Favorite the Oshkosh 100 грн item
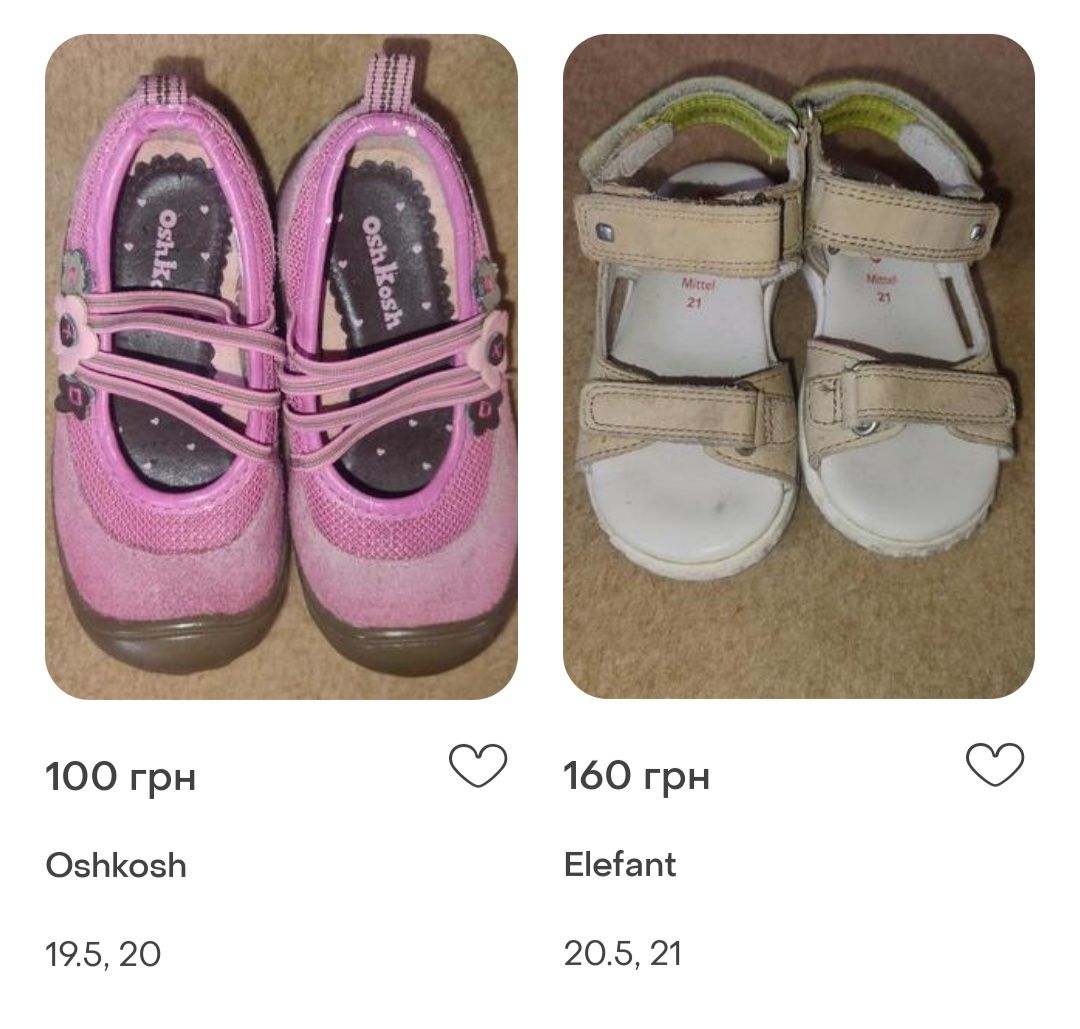Image resolution: width=1080 pixels, height=1029 pixels. pyautogui.click(x=478, y=766)
